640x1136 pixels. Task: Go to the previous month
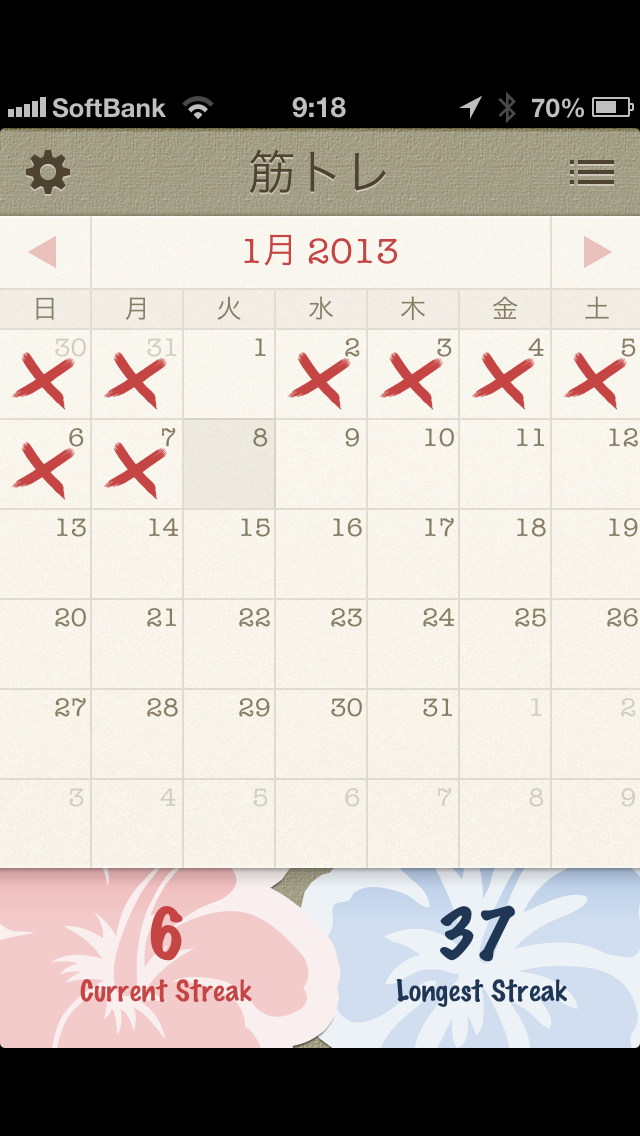tap(44, 252)
